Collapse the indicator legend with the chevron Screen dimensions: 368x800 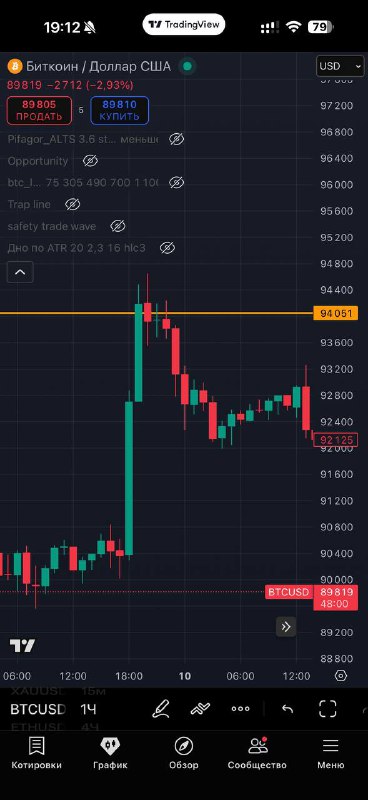(20, 272)
